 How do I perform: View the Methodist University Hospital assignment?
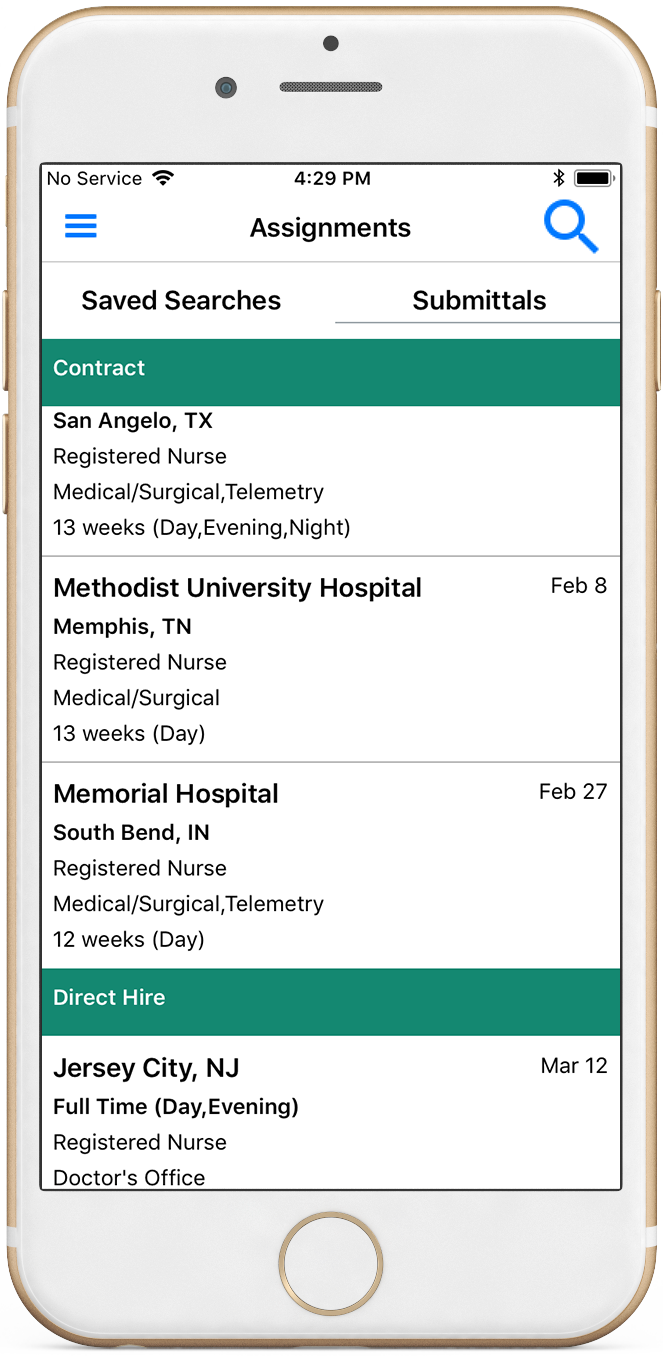tap(330, 659)
